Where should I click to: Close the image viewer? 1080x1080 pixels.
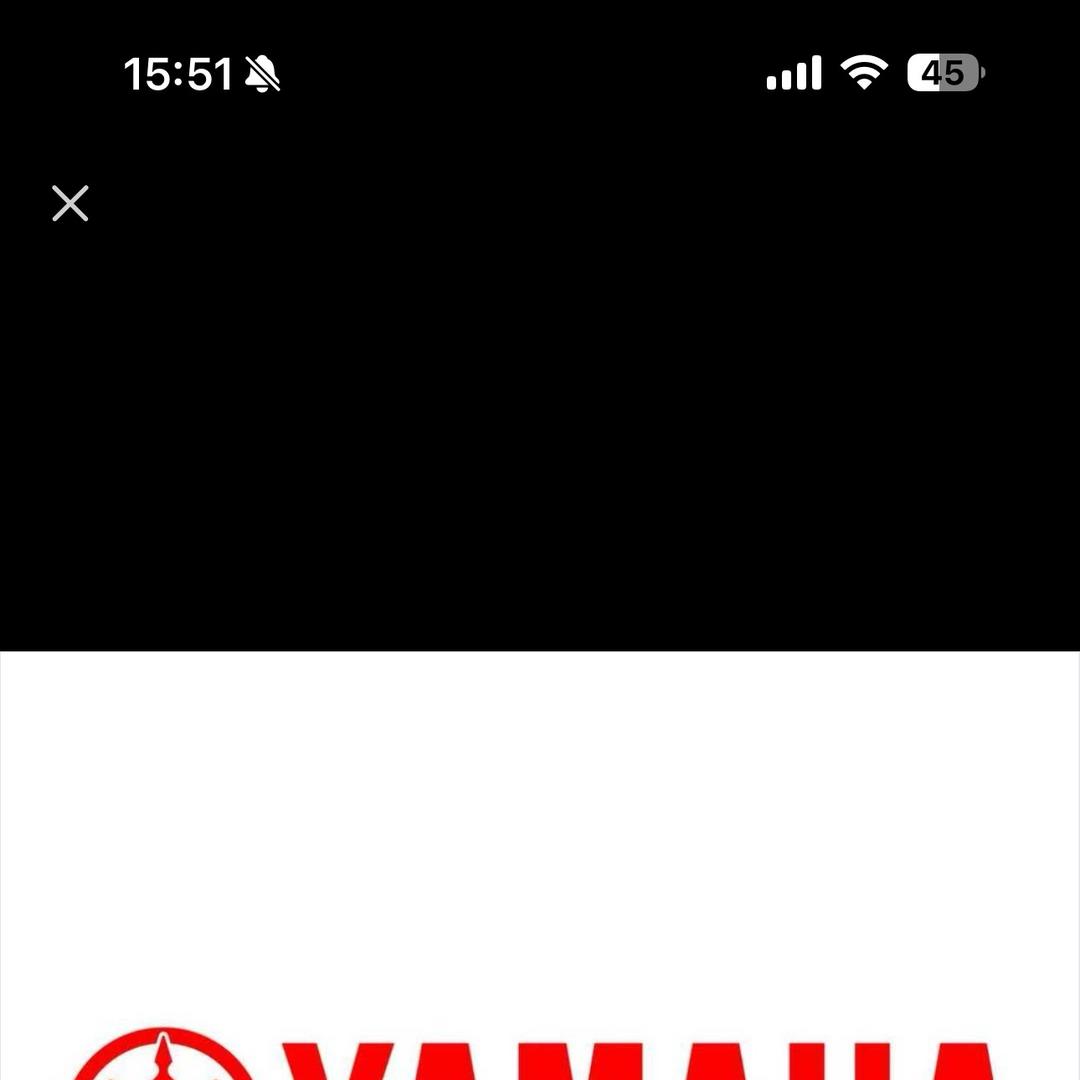point(70,203)
